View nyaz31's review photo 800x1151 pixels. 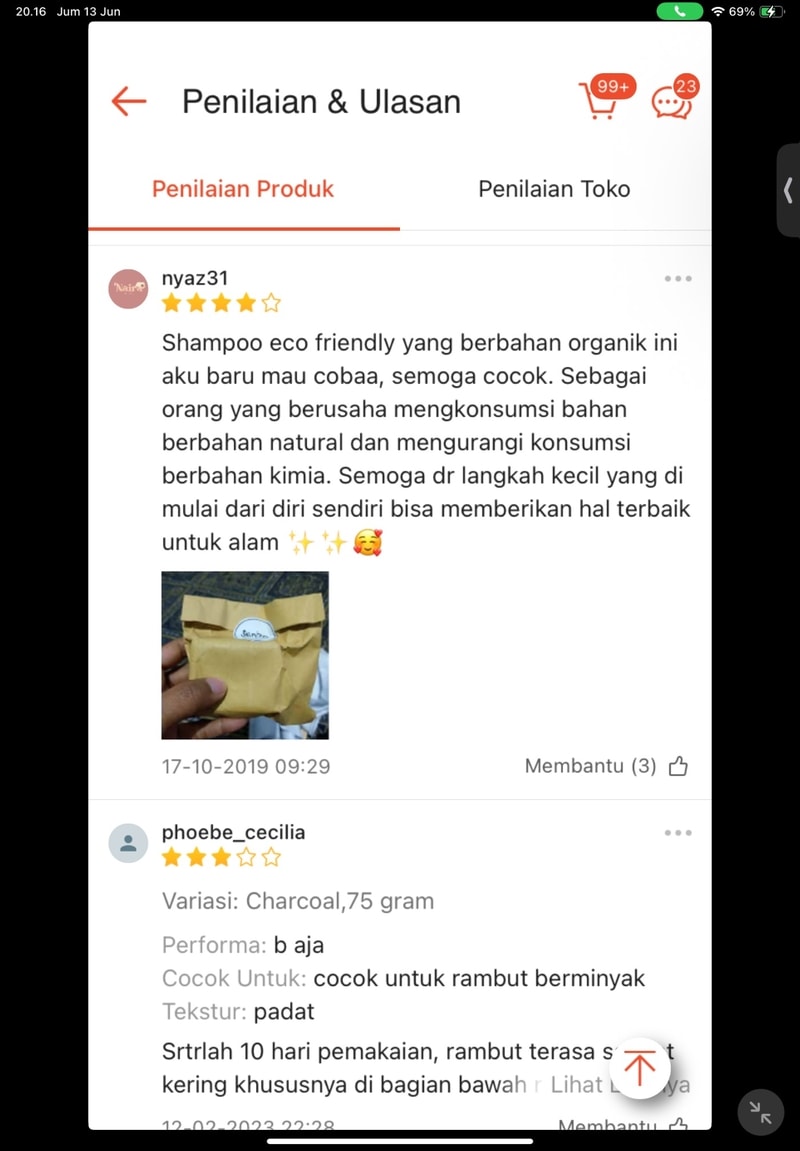point(245,655)
